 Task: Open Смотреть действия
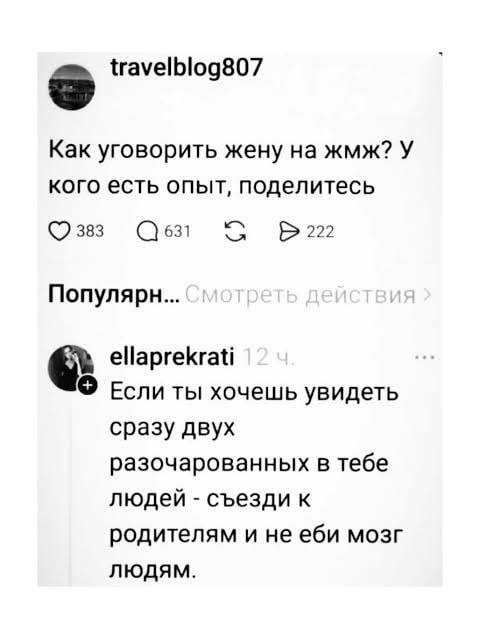coord(304,295)
